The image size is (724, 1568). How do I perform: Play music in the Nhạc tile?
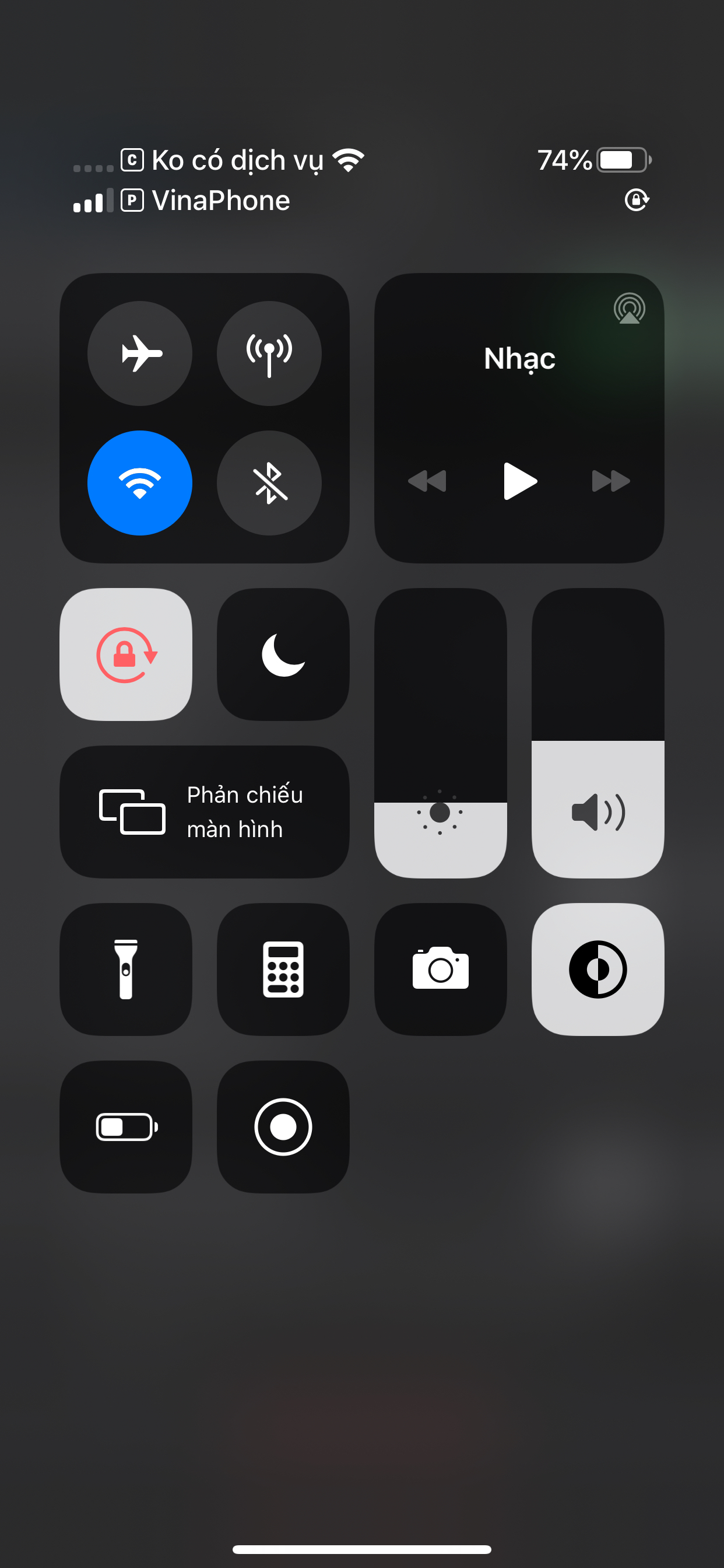point(519,481)
